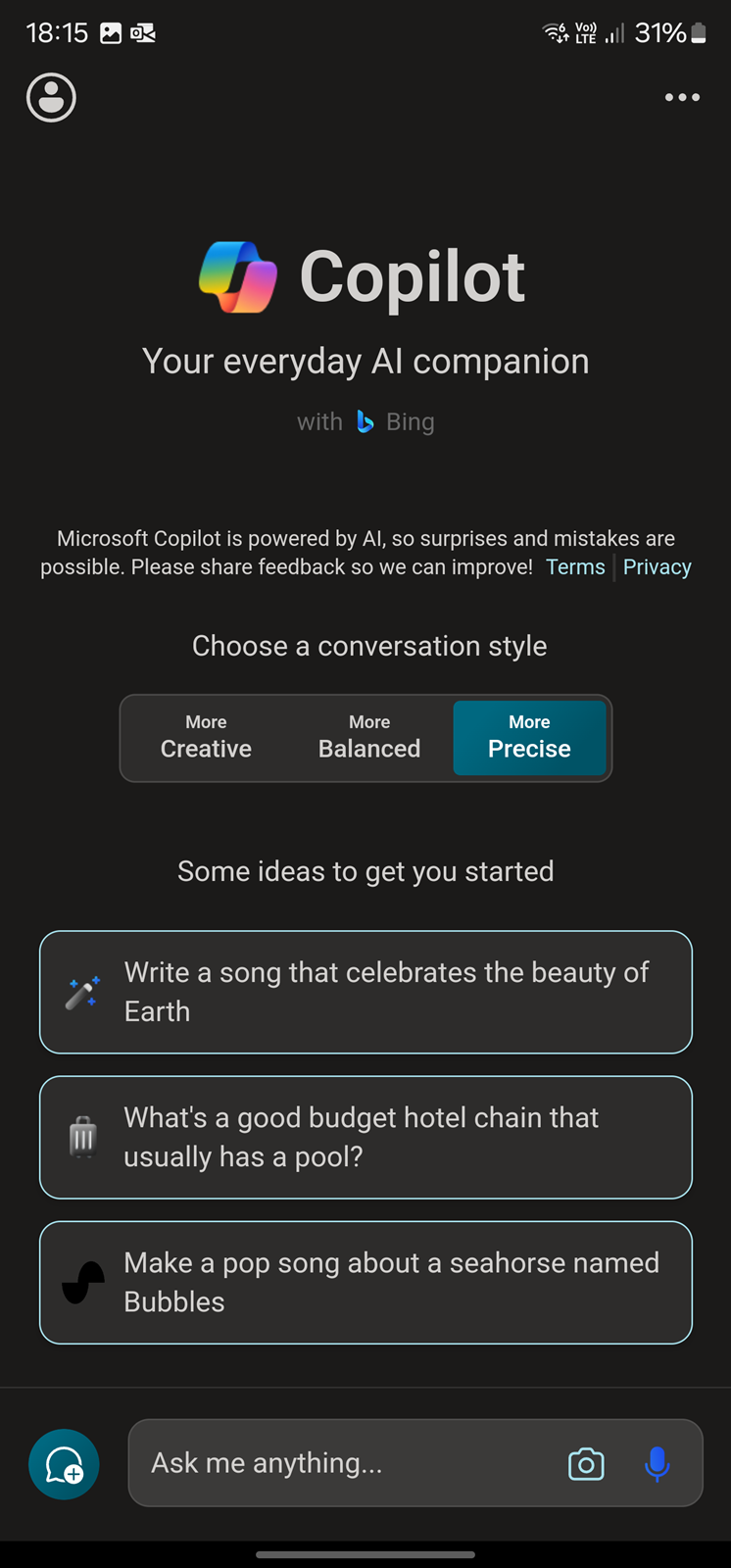Try the Earth song suggestion

365,992
